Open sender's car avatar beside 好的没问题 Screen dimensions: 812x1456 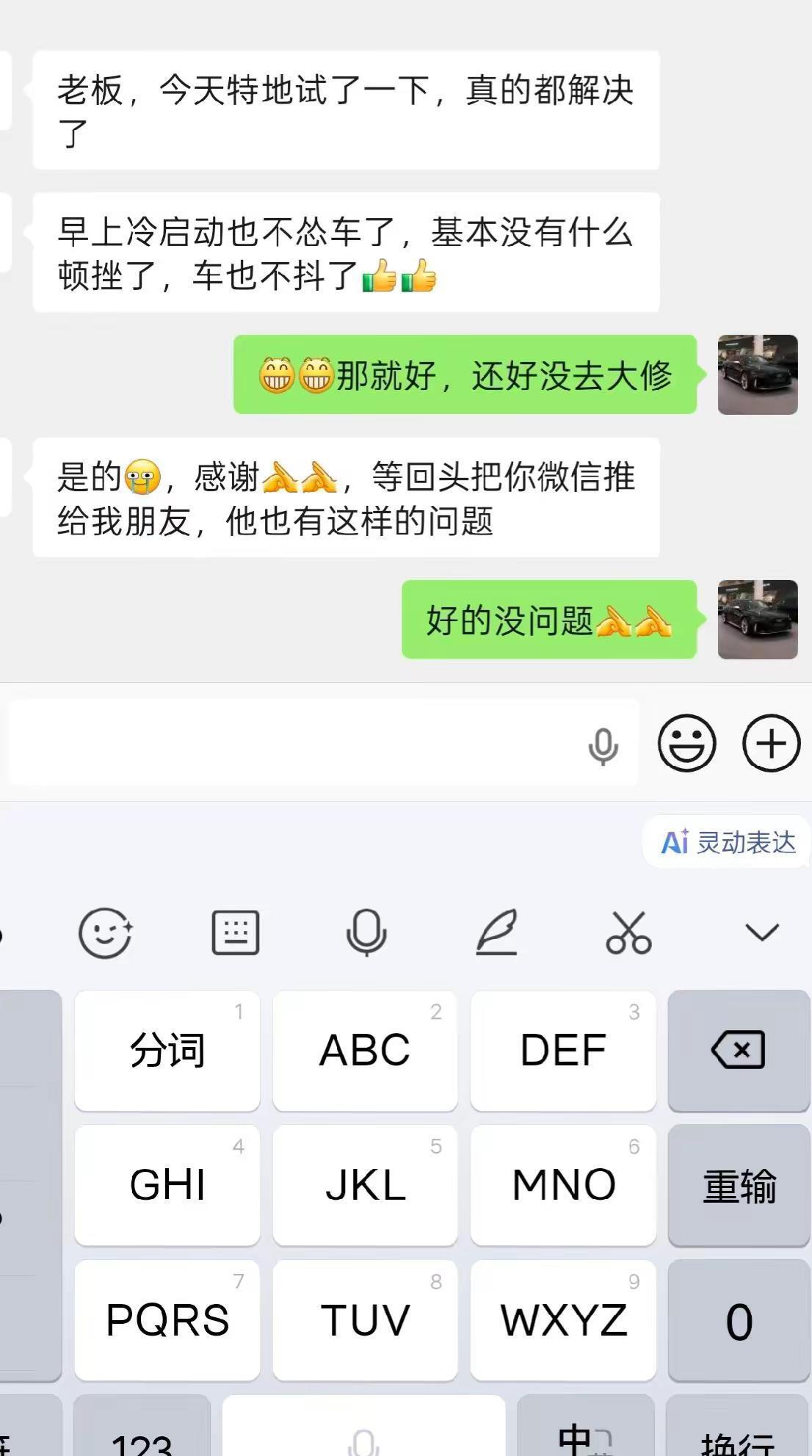point(757,620)
